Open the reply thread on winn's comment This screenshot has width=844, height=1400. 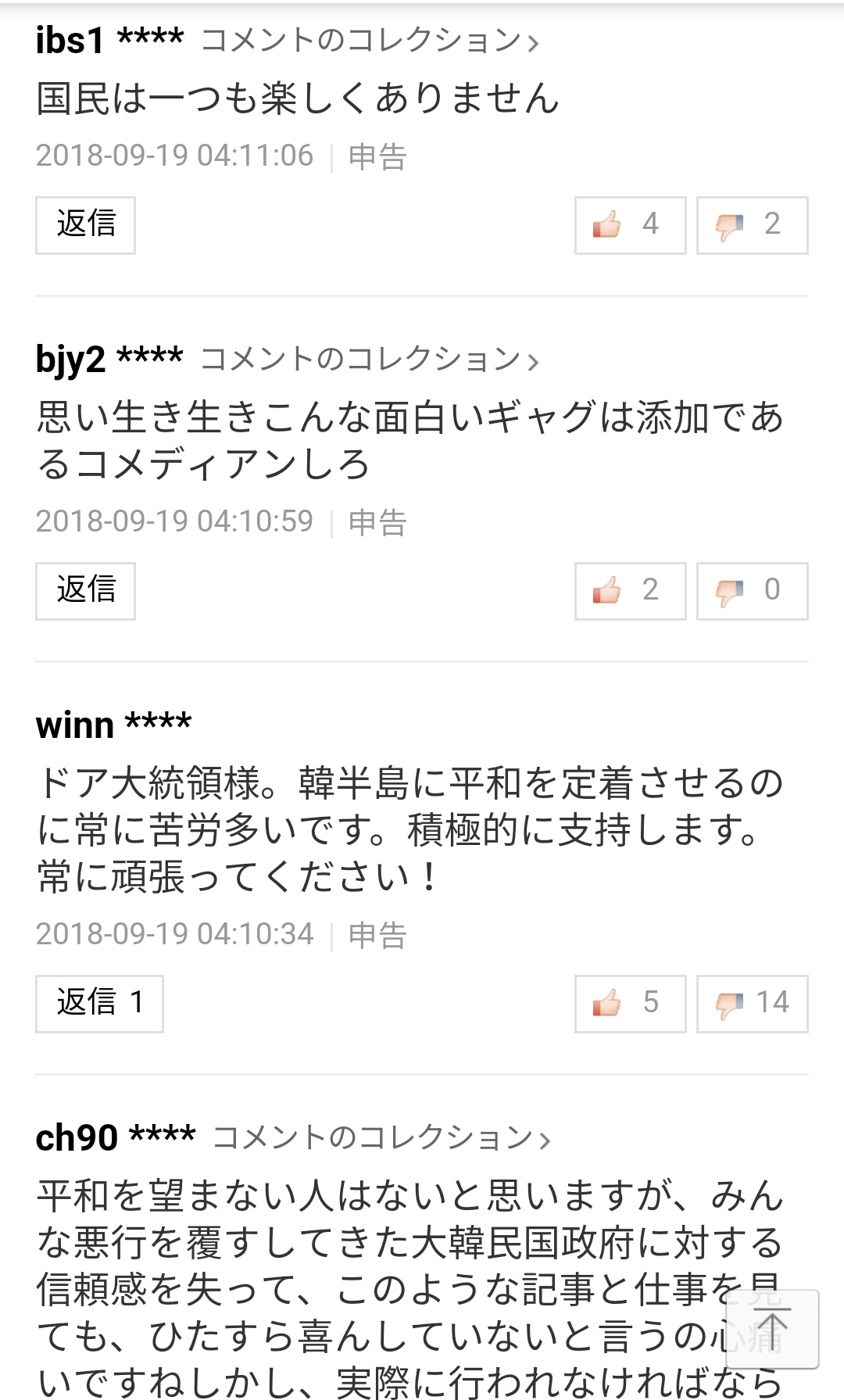point(99,1004)
